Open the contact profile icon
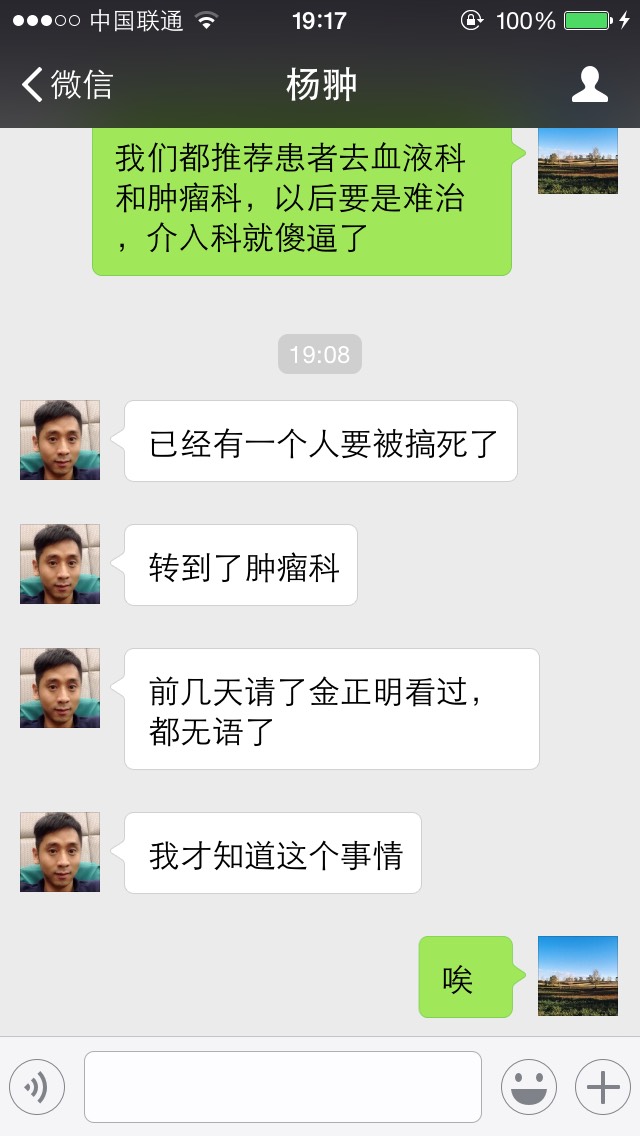640x1136 pixels. 589,85
